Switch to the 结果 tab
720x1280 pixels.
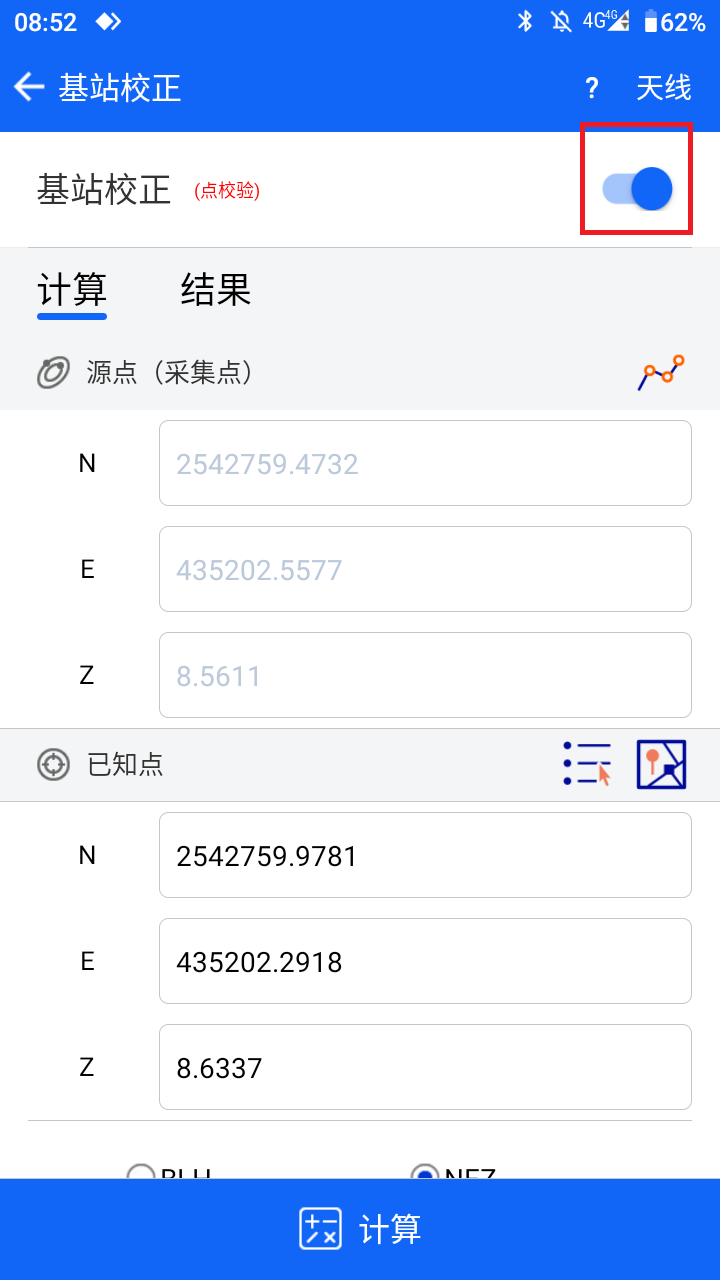click(215, 290)
